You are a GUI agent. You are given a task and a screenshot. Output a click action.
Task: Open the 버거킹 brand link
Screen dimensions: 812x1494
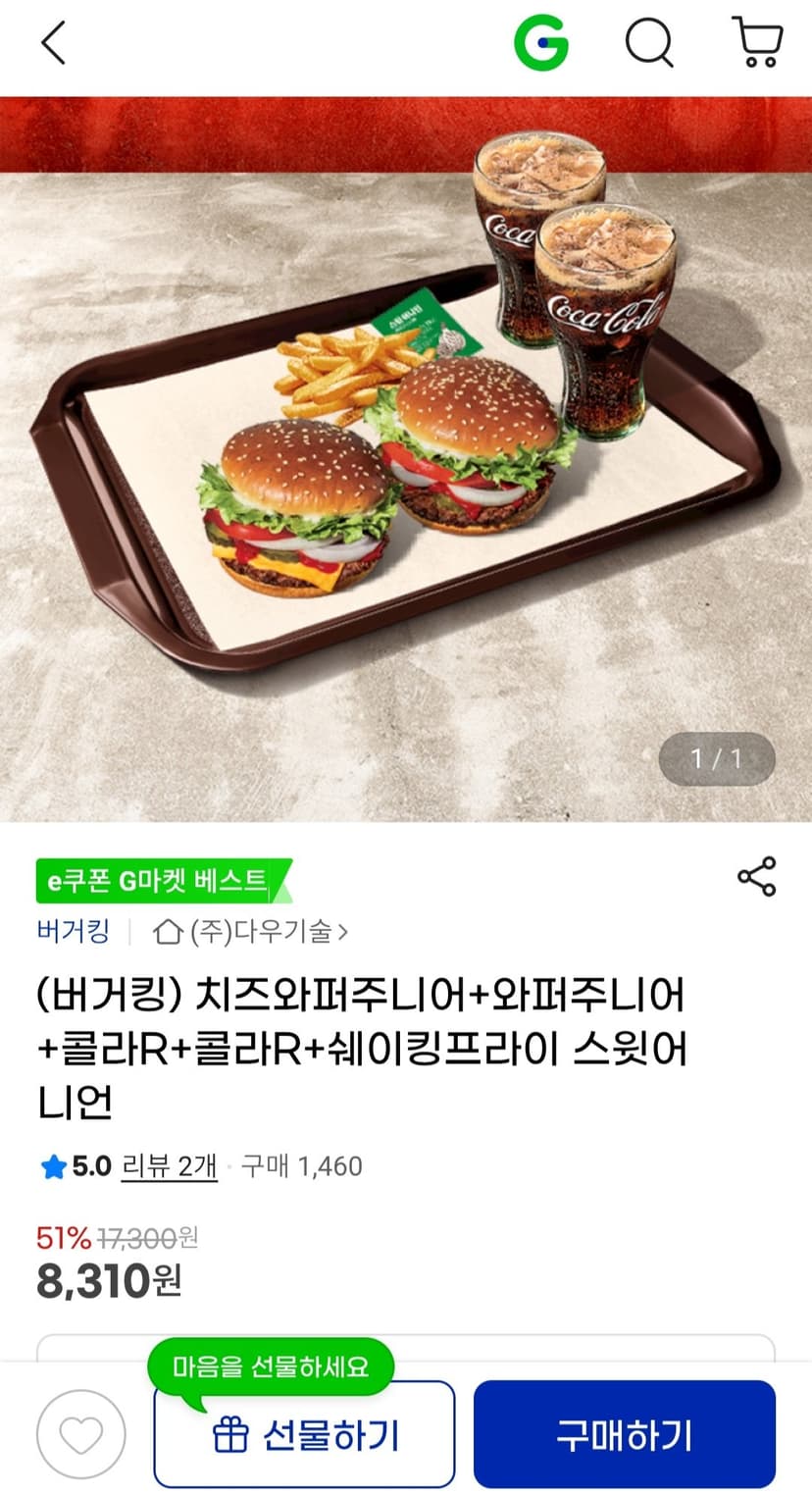(73, 931)
